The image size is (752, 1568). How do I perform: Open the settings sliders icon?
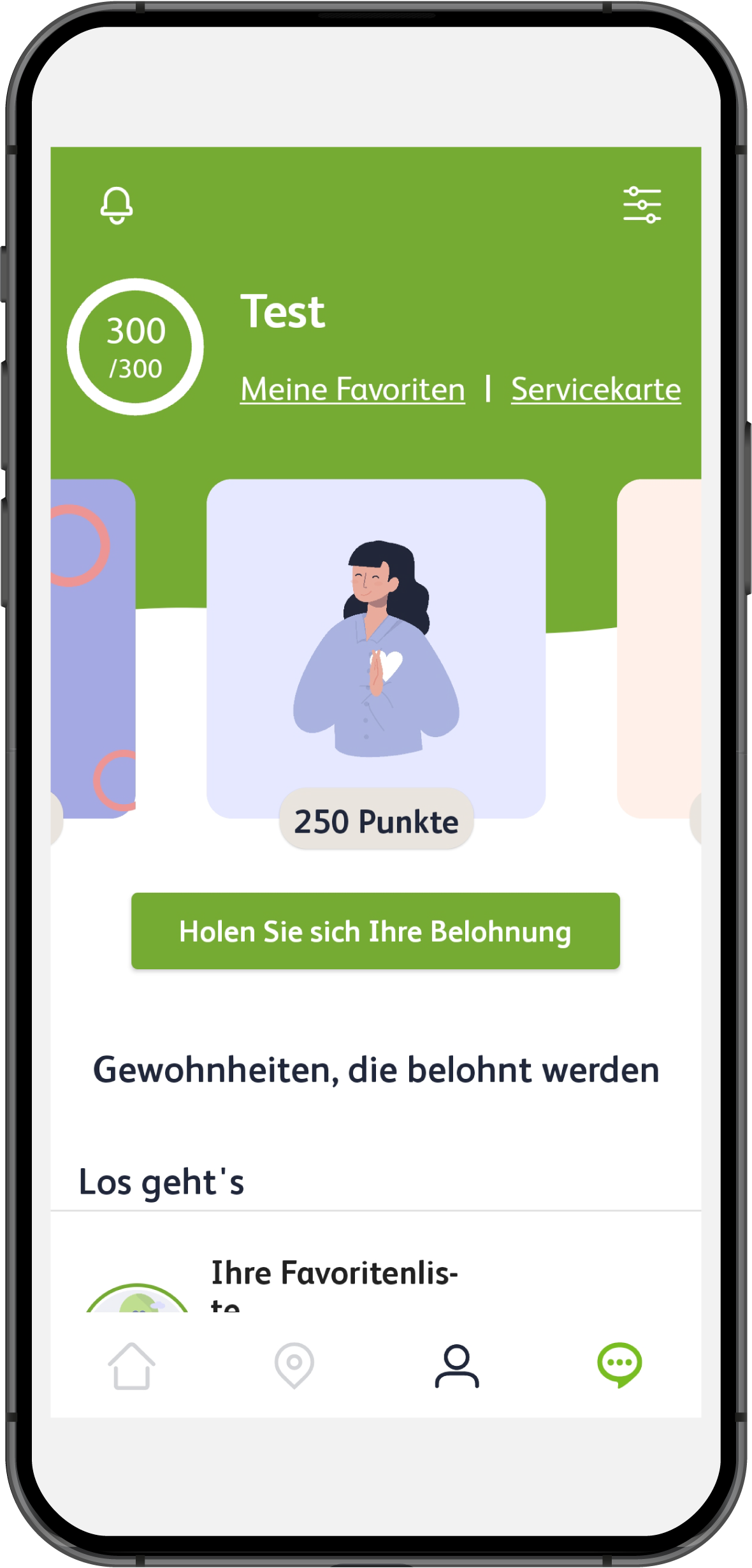pyautogui.click(x=642, y=205)
